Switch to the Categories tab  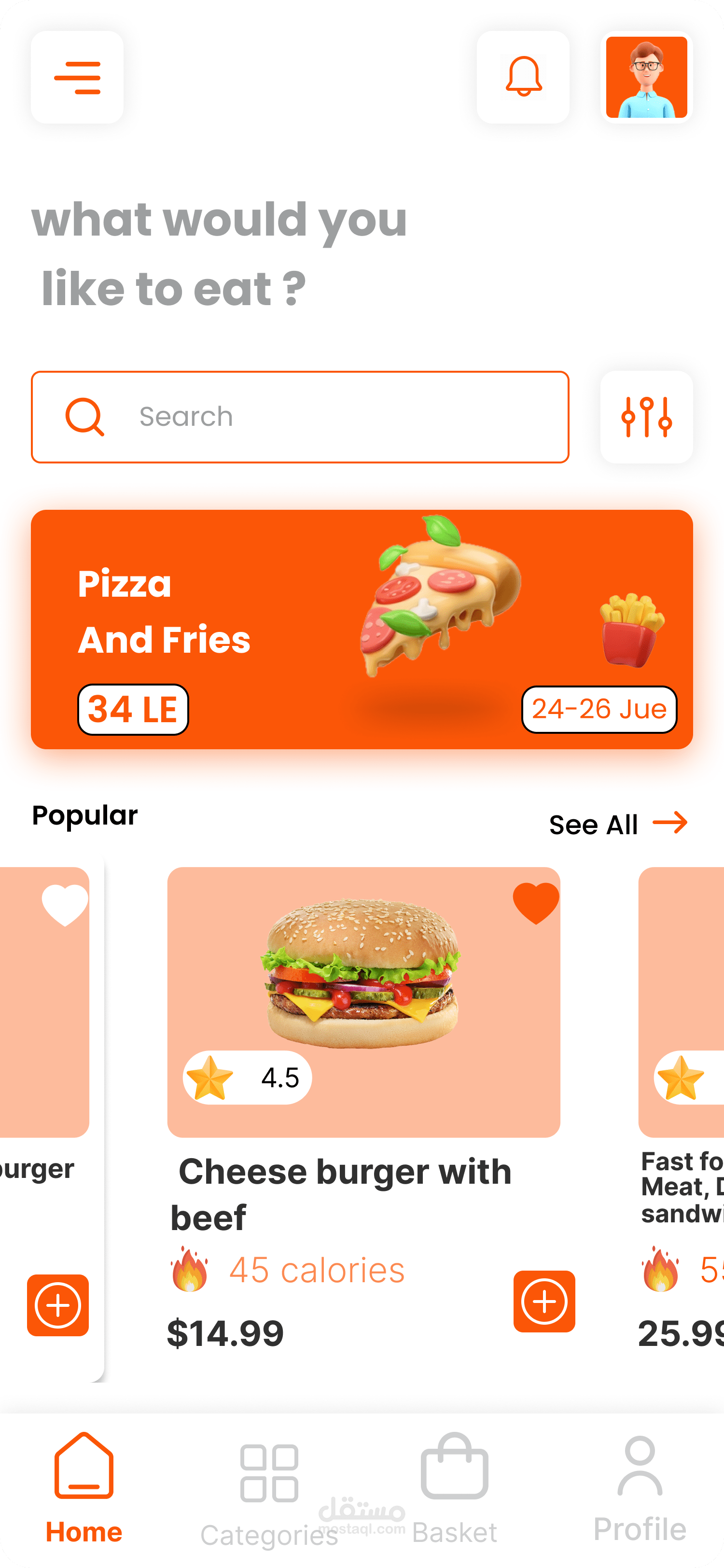coord(269,1495)
